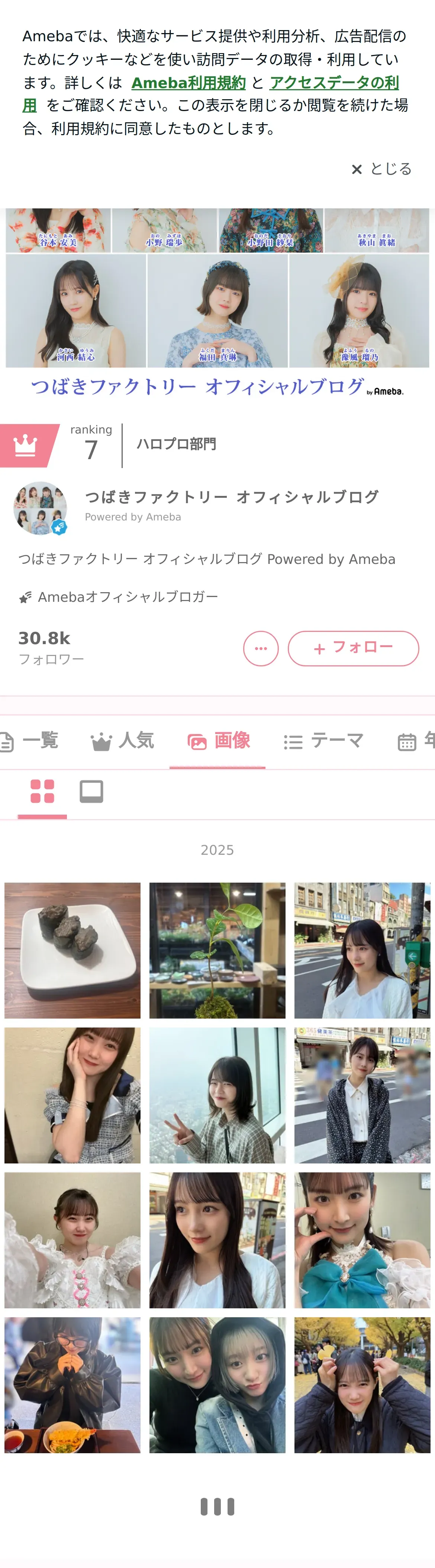Open the blog's profile avatar

[40, 508]
